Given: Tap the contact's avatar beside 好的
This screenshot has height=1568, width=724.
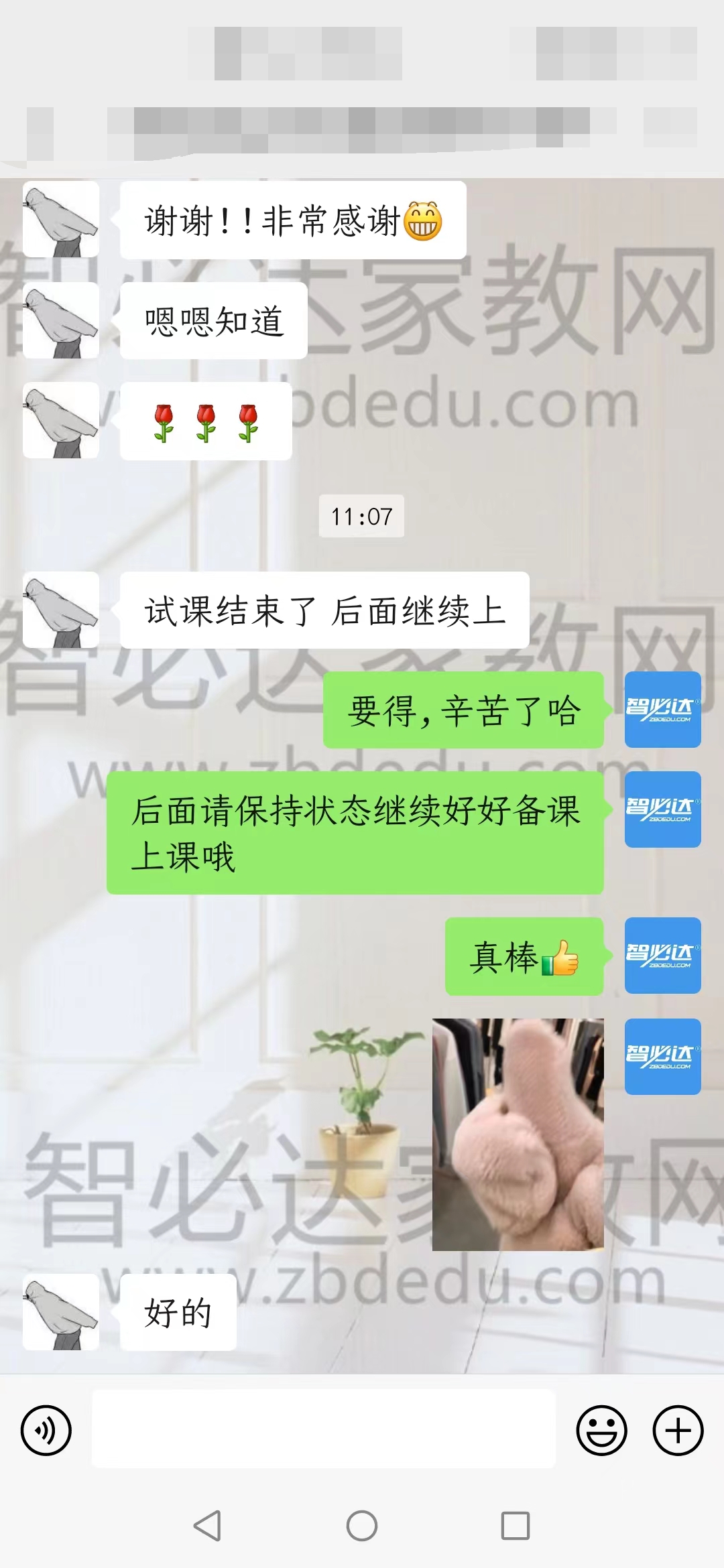Looking at the screenshot, I should (61, 1311).
